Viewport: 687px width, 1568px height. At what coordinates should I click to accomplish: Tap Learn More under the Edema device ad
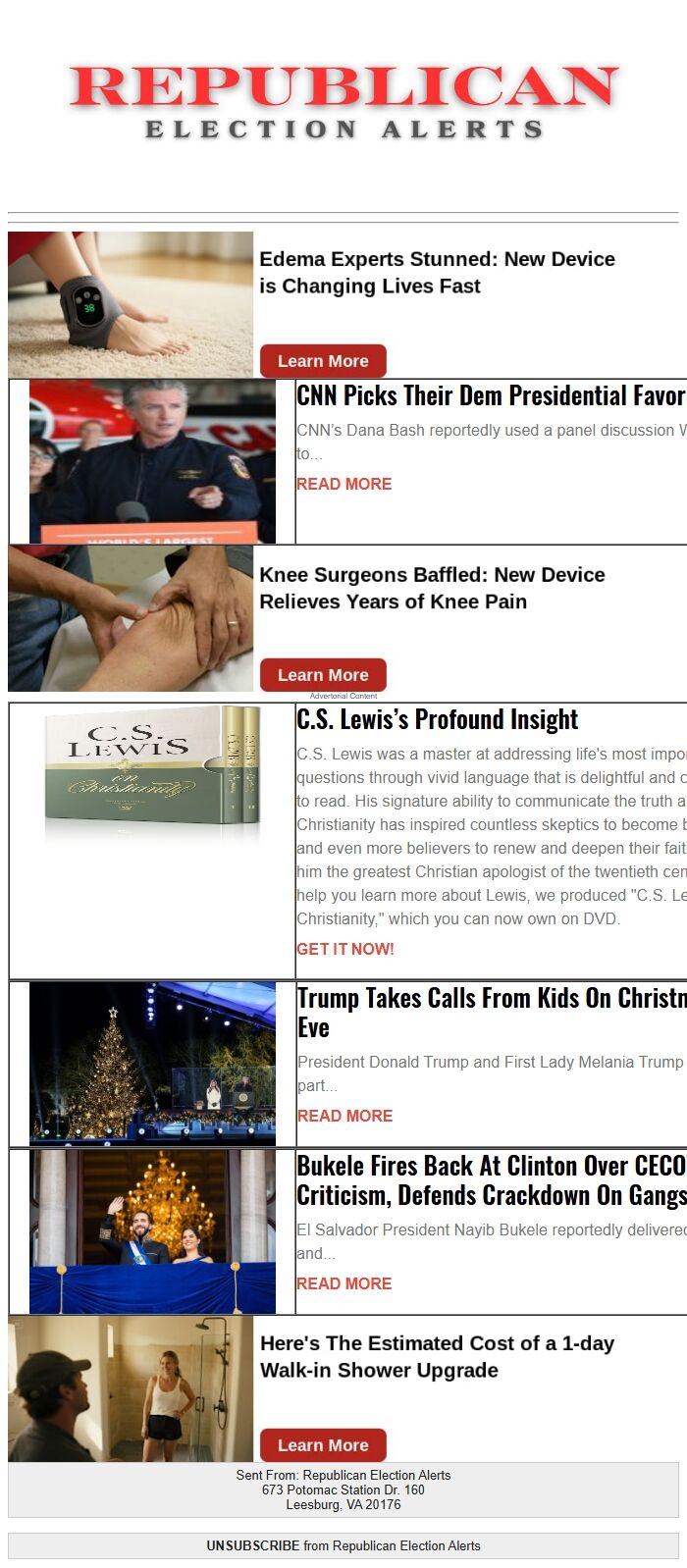tap(323, 361)
